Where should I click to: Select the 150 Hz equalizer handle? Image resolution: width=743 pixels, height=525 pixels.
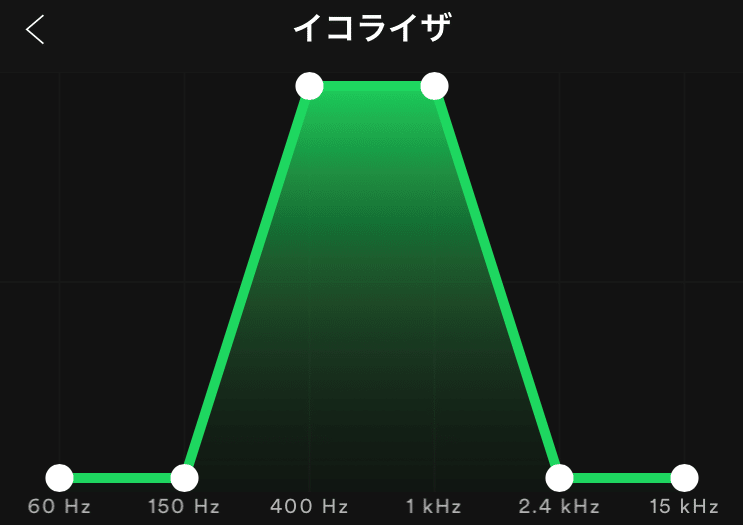pyautogui.click(x=184, y=478)
